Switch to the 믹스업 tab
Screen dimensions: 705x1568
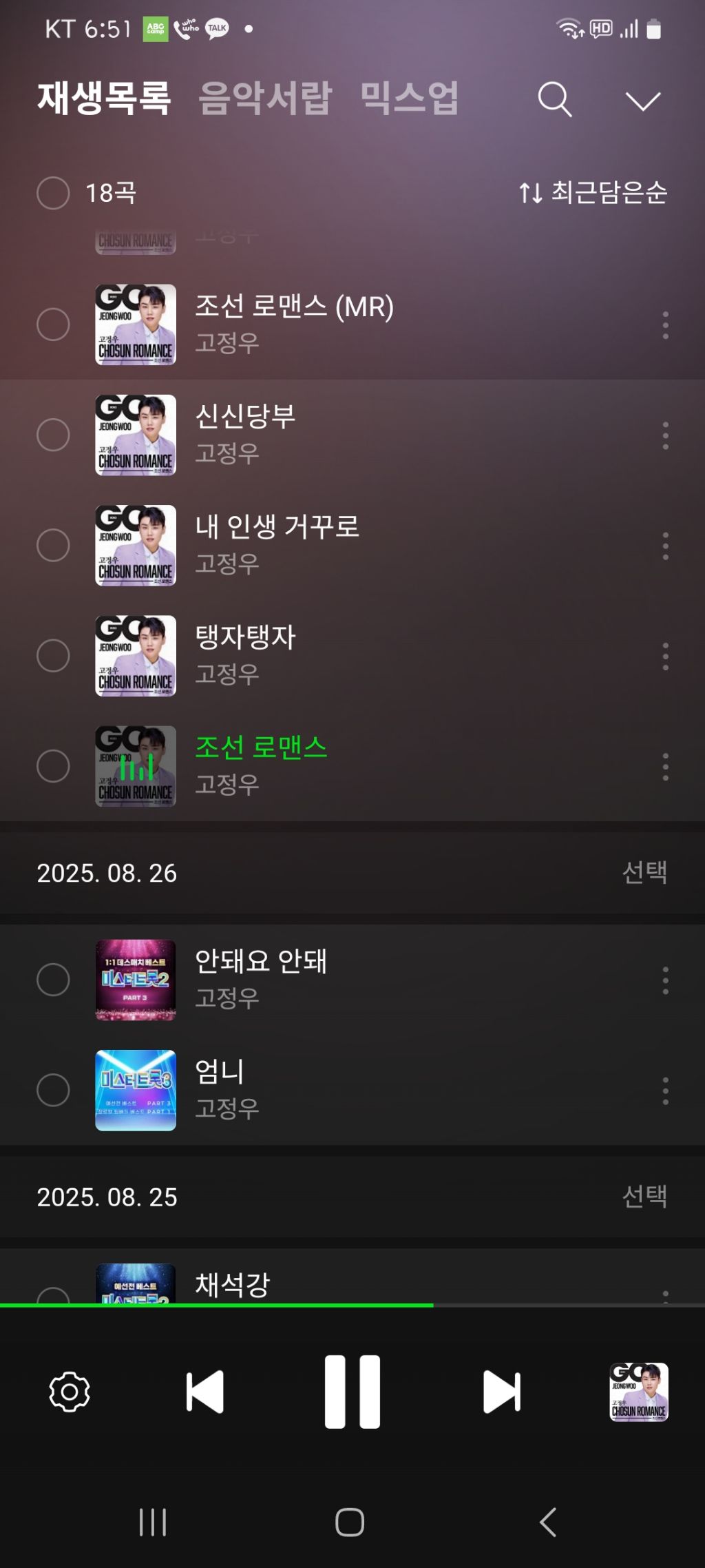(409, 98)
